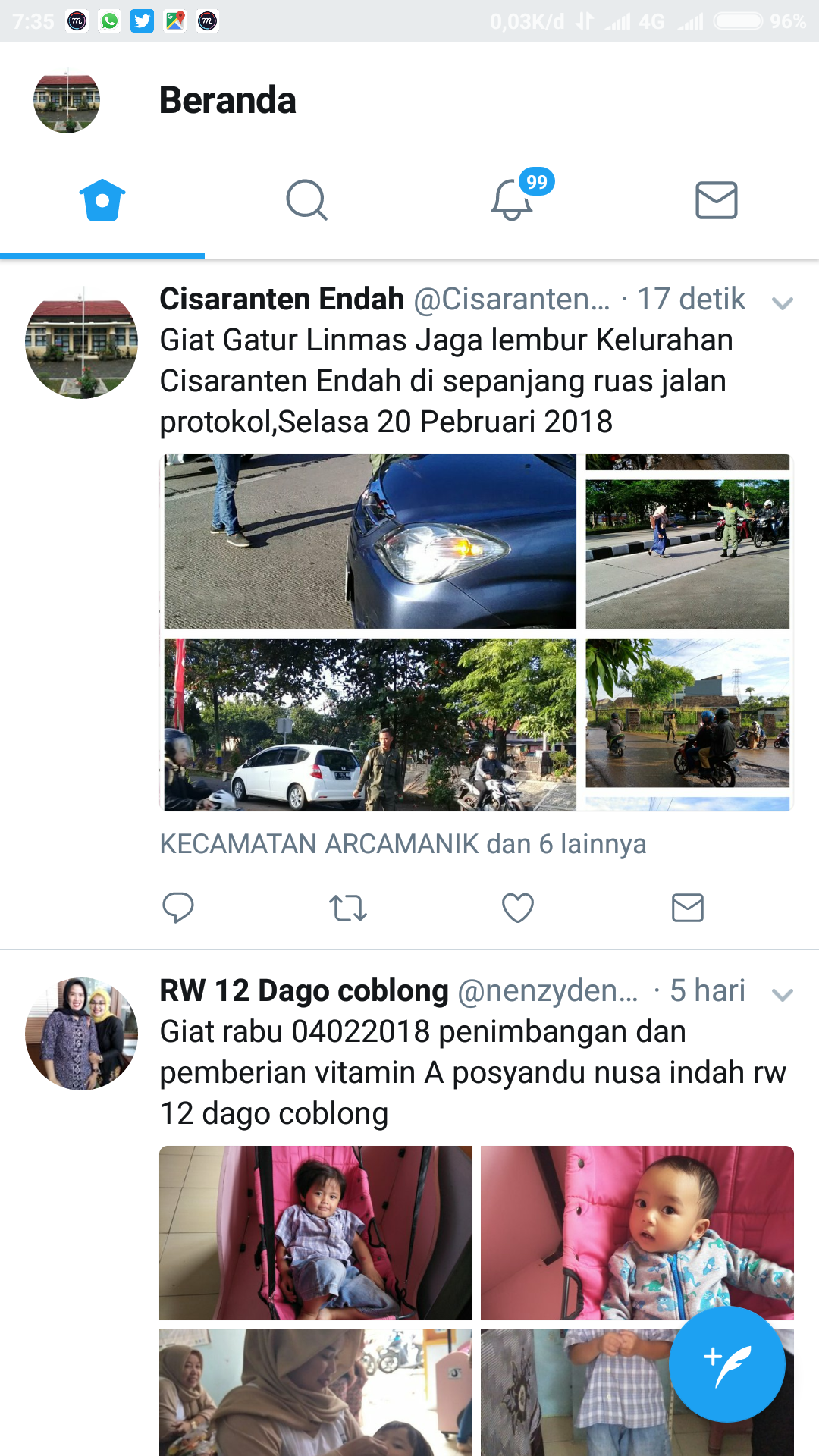The image size is (819, 1456).
Task: Compose a new tweet
Action: (x=726, y=1363)
